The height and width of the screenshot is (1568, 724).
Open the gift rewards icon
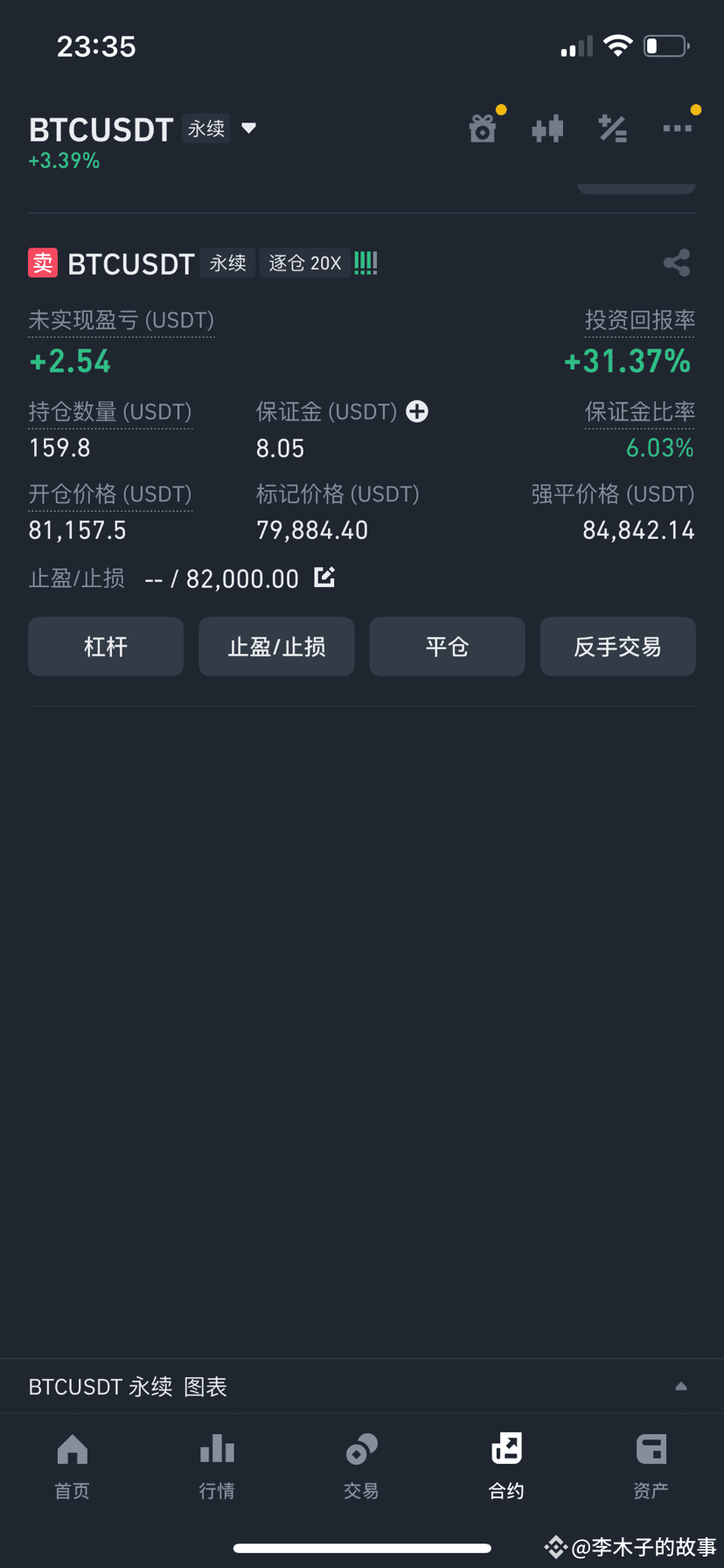(483, 129)
